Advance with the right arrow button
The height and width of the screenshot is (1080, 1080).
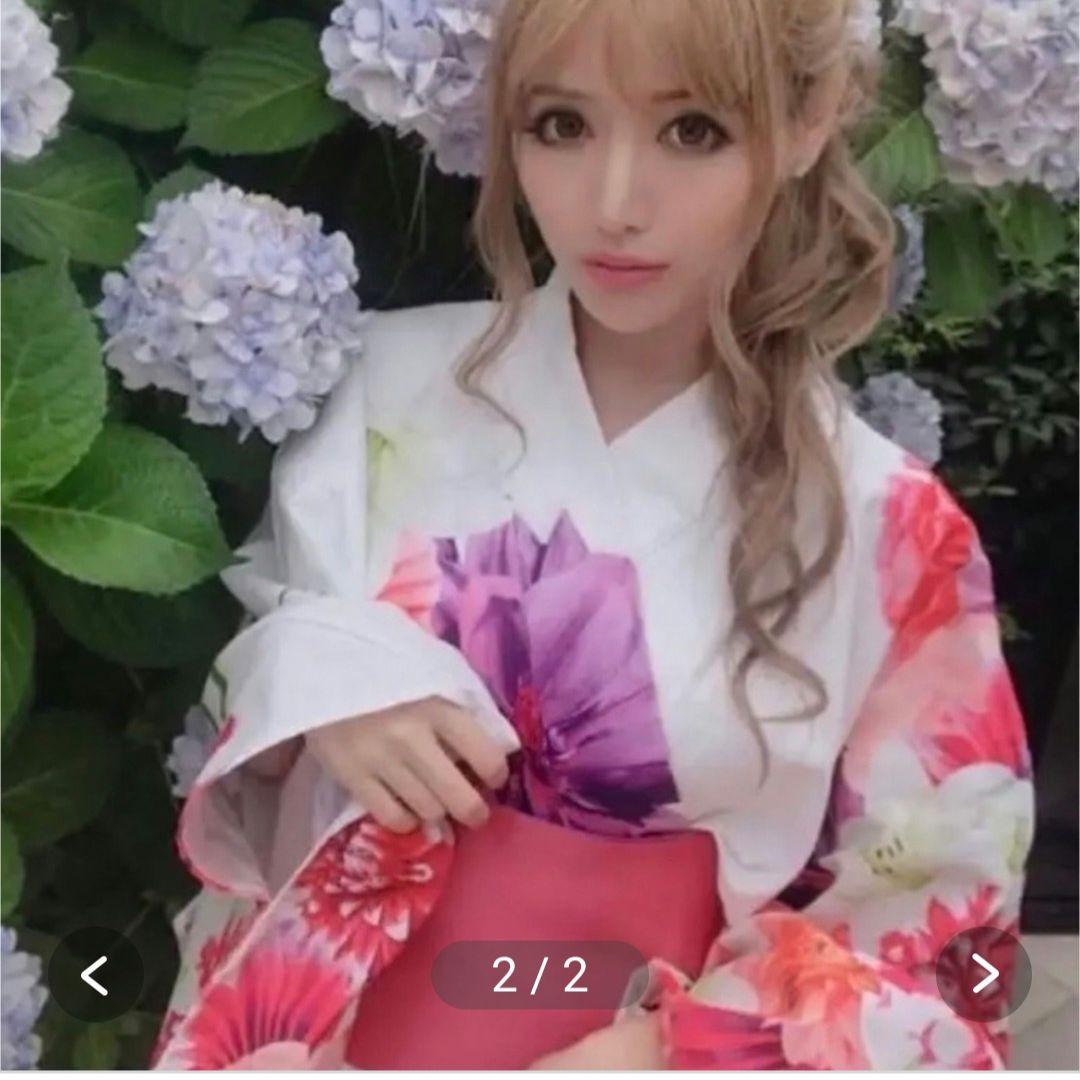[983, 974]
